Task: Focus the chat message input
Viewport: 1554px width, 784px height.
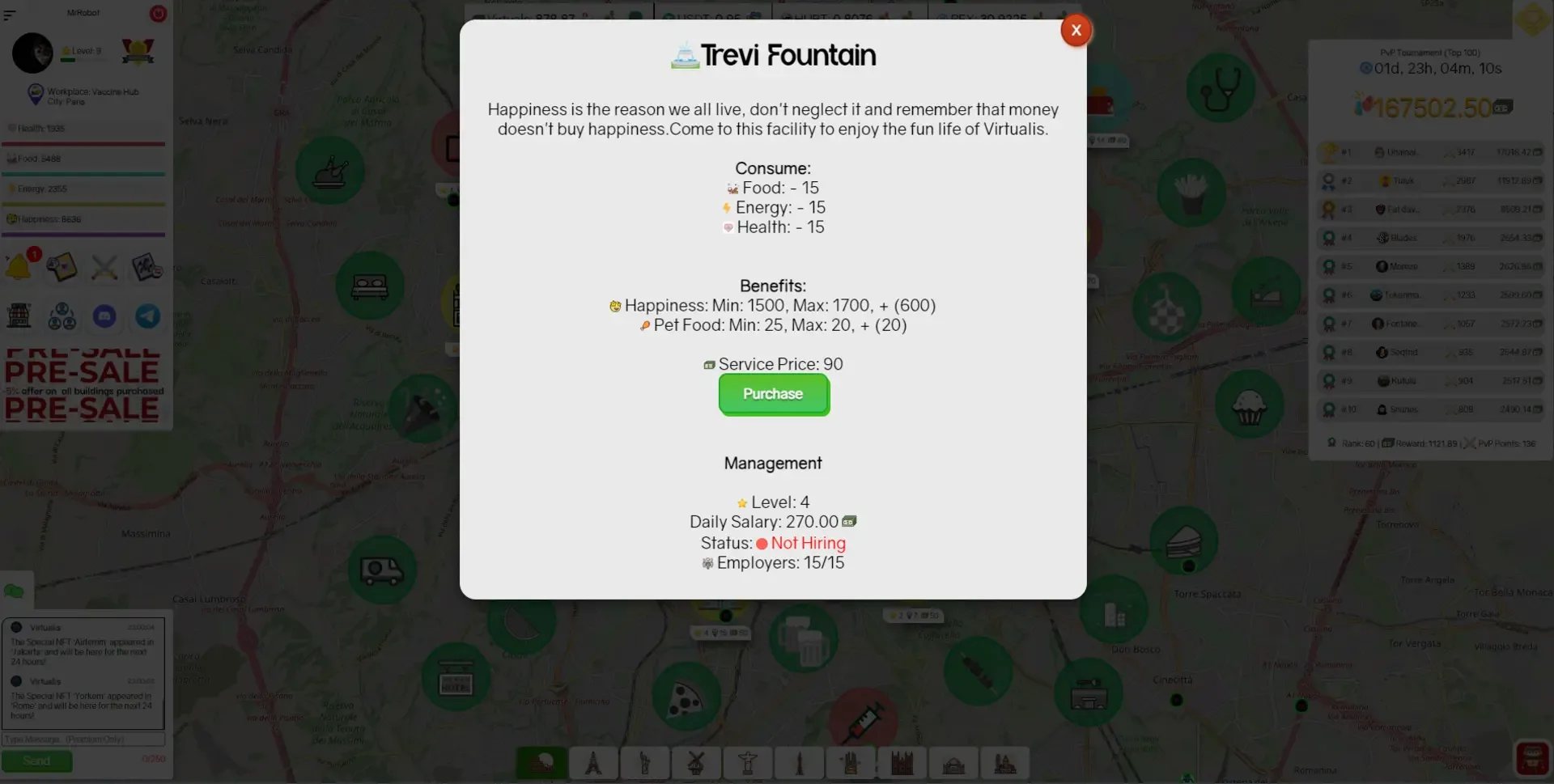Action: (x=83, y=739)
